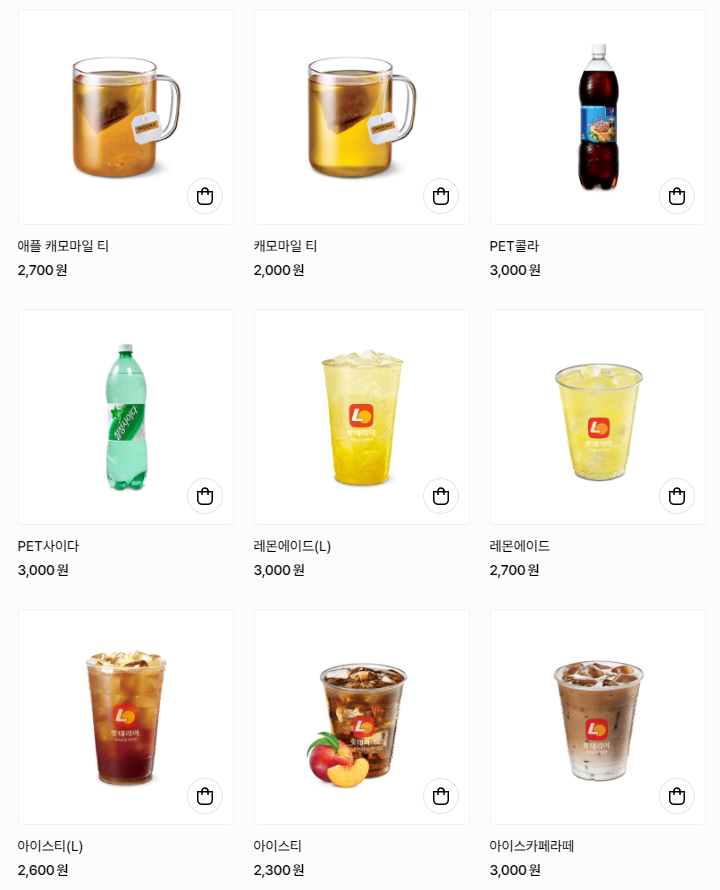Add PET사이다 with its bag icon
The width and height of the screenshot is (720, 890).
coord(205,496)
